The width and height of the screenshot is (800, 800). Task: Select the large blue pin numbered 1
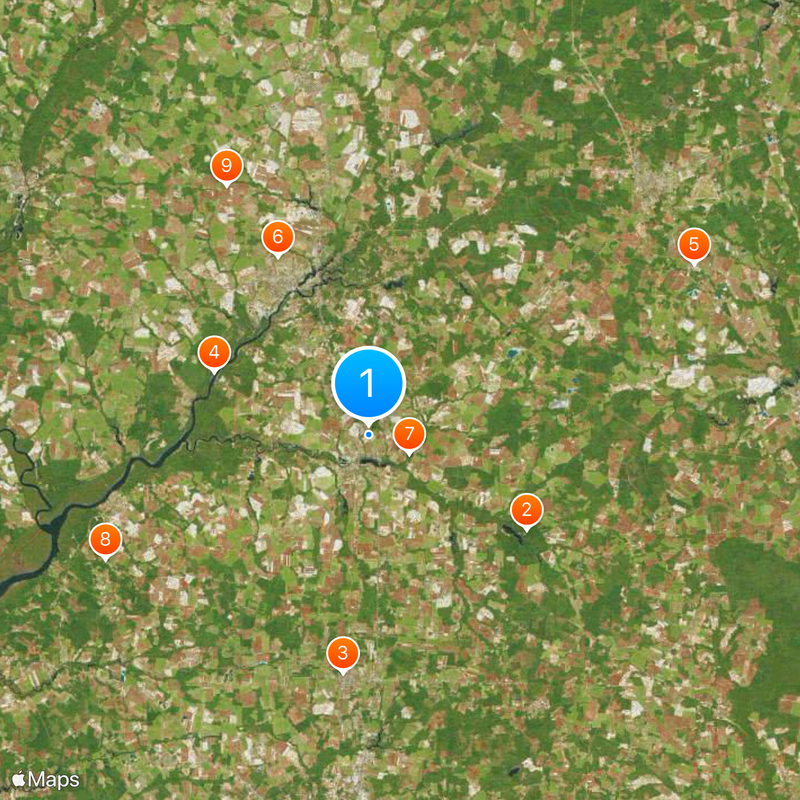(368, 384)
